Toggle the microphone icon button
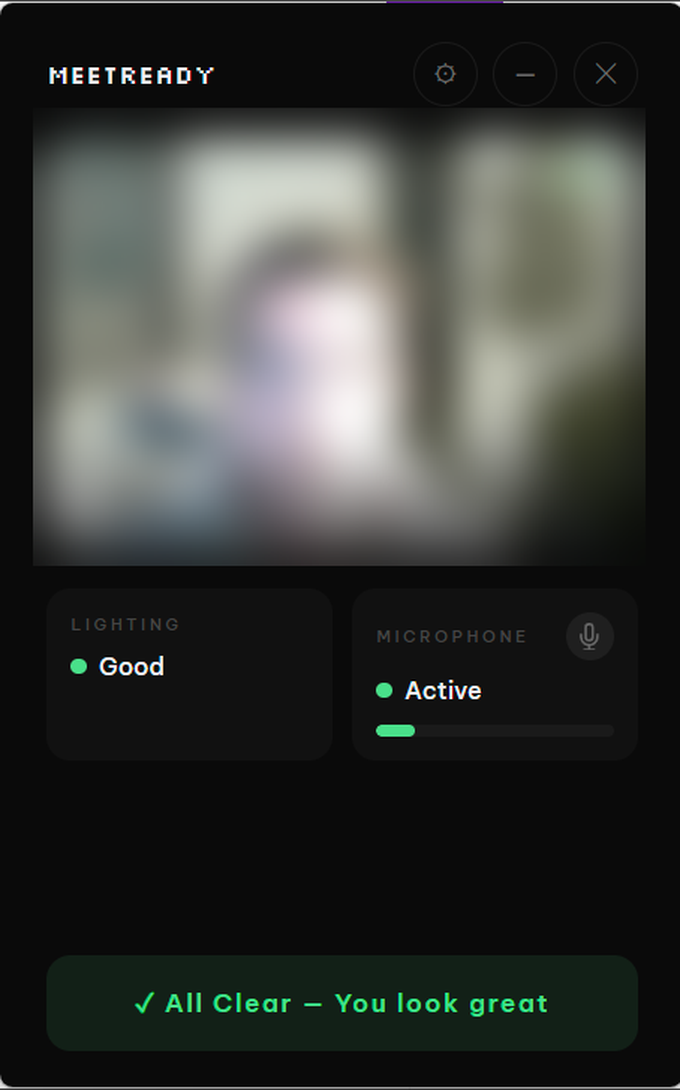 point(589,636)
